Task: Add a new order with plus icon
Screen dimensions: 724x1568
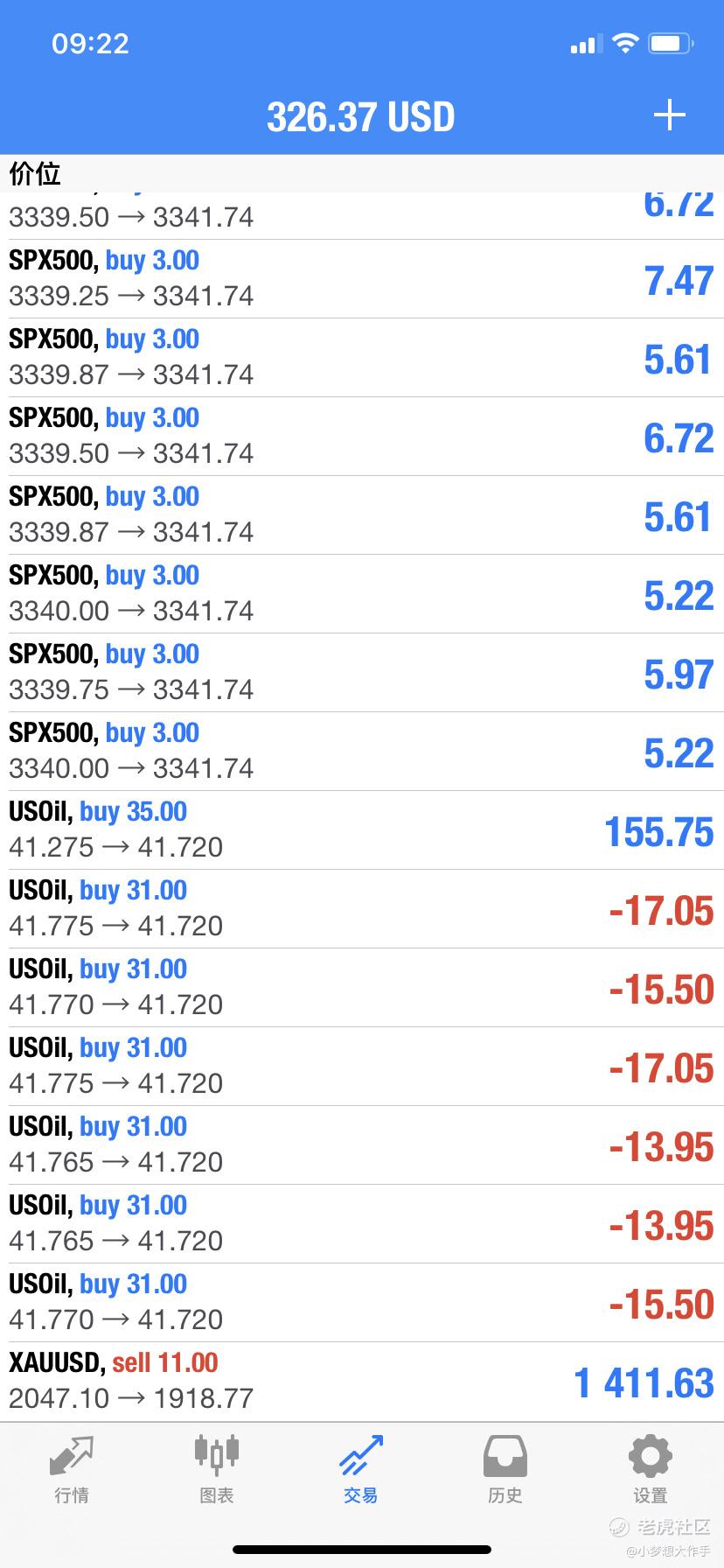Action: tap(670, 115)
